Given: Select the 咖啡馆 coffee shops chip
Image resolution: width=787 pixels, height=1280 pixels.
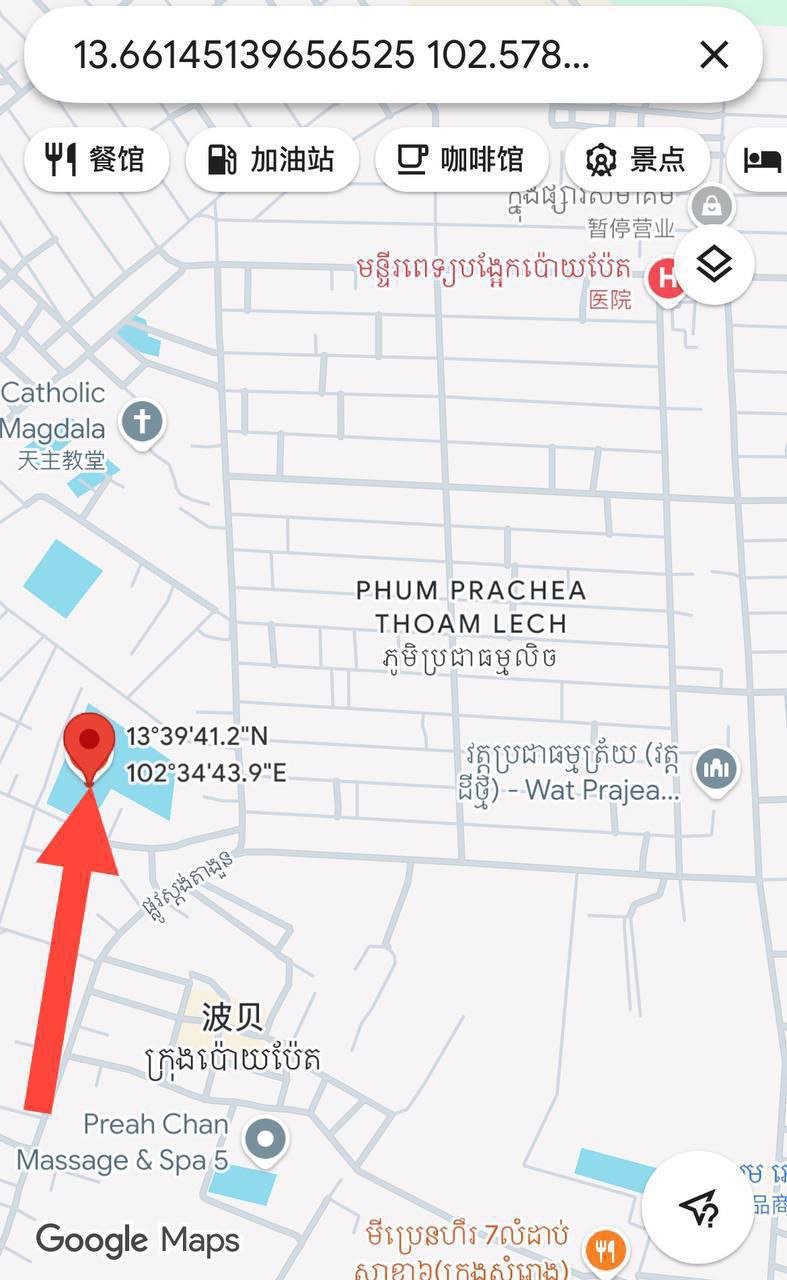Looking at the screenshot, I should point(462,159).
